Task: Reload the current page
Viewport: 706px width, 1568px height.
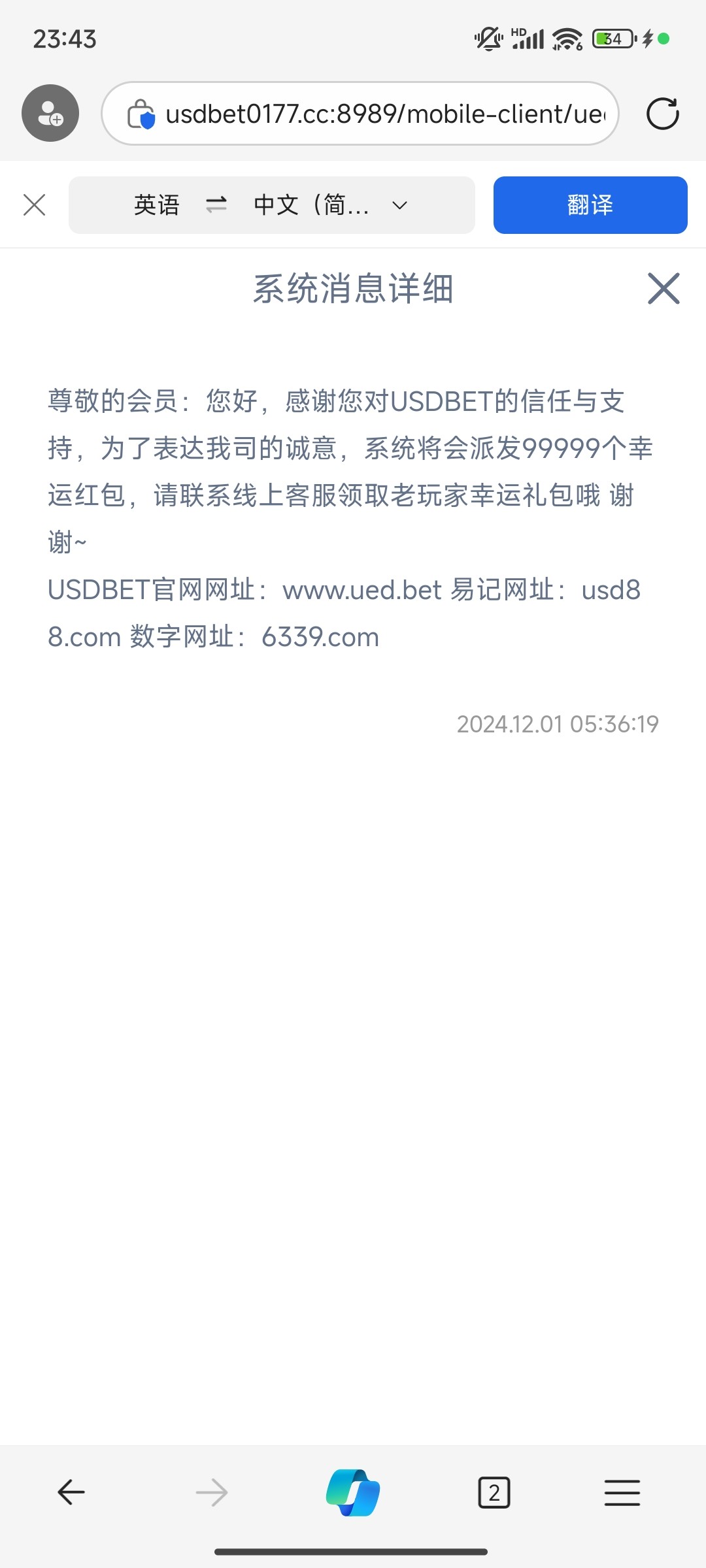Action: [x=662, y=114]
